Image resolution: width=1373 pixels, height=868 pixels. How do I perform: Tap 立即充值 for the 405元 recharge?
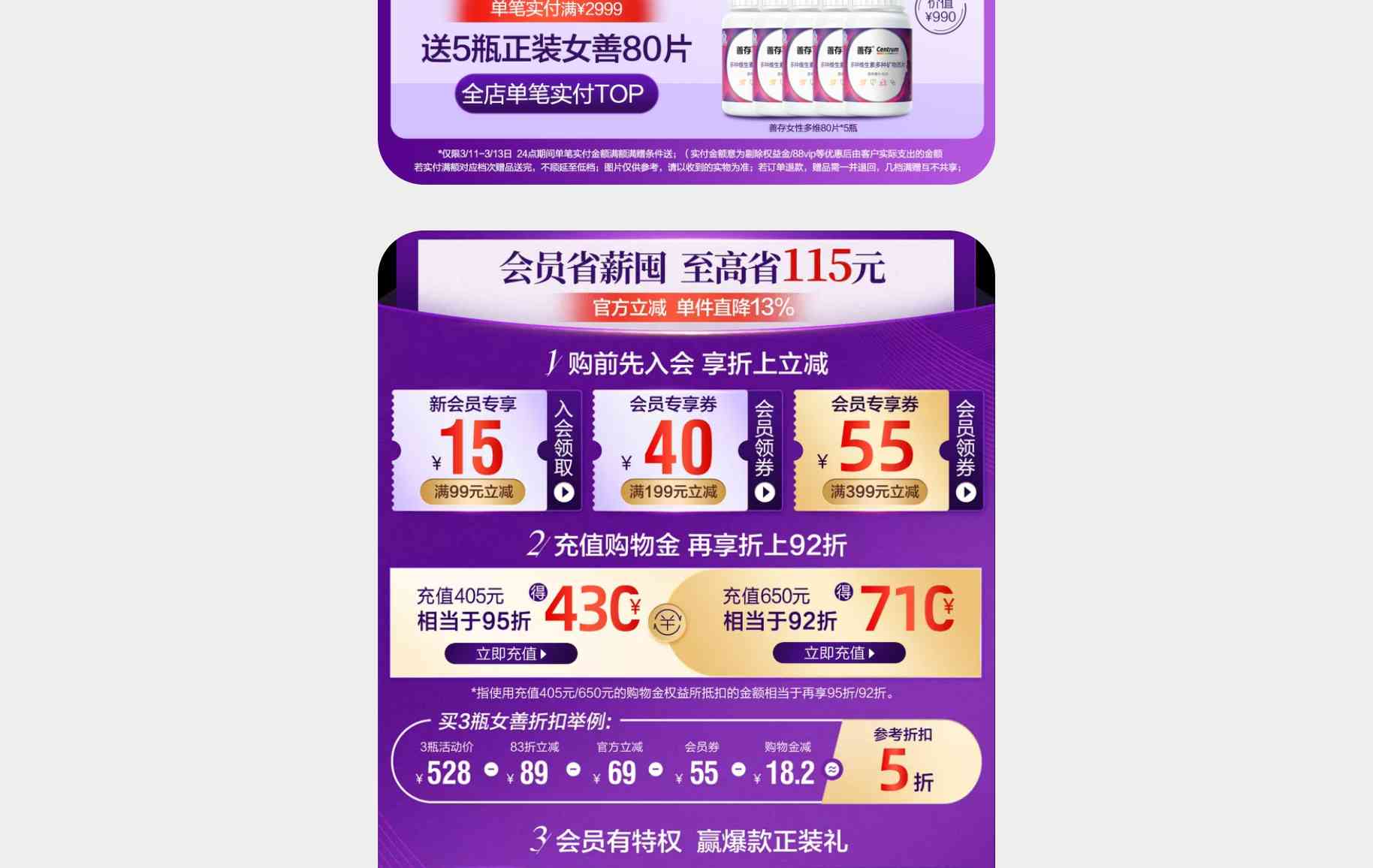click(511, 654)
